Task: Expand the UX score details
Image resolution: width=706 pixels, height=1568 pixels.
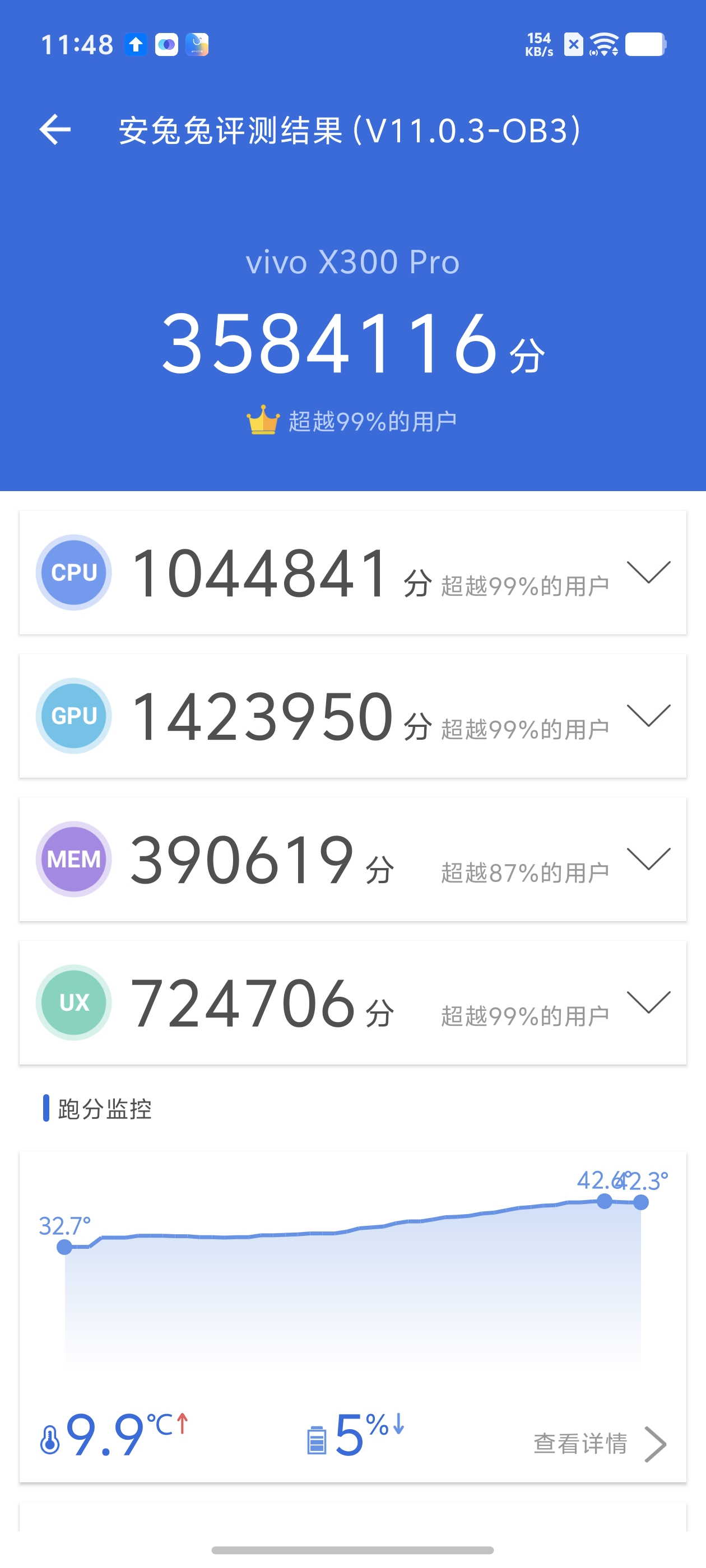Action: (x=648, y=1002)
